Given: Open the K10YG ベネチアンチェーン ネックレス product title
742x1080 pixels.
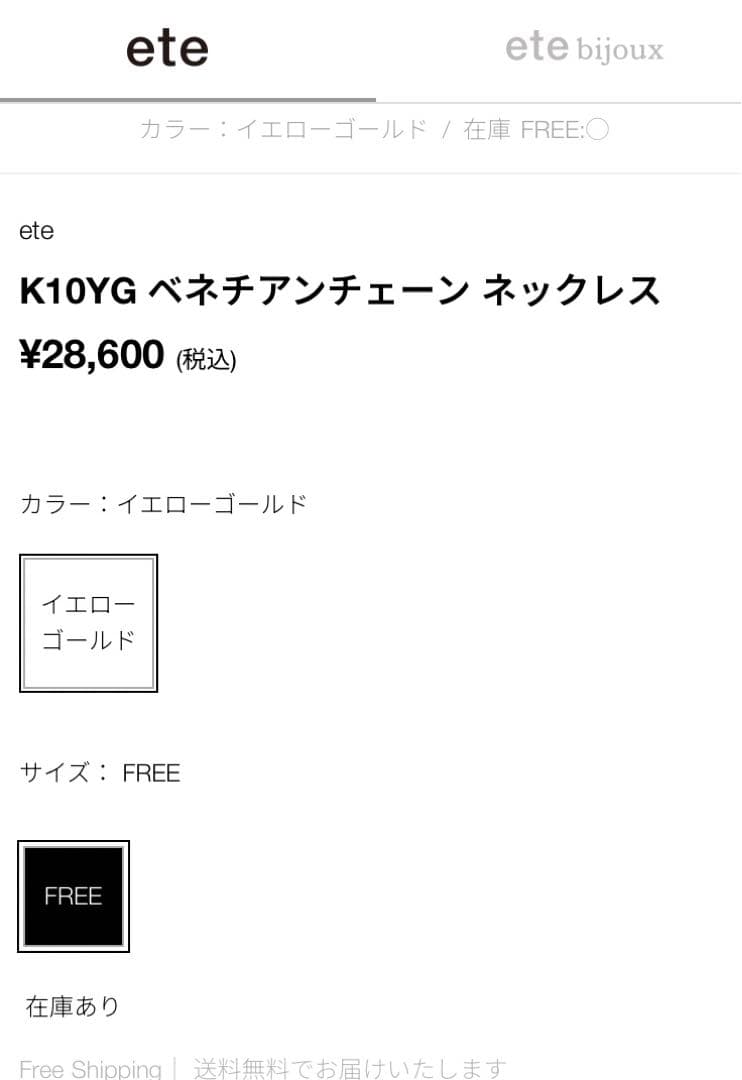Looking at the screenshot, I should (340, 290).
